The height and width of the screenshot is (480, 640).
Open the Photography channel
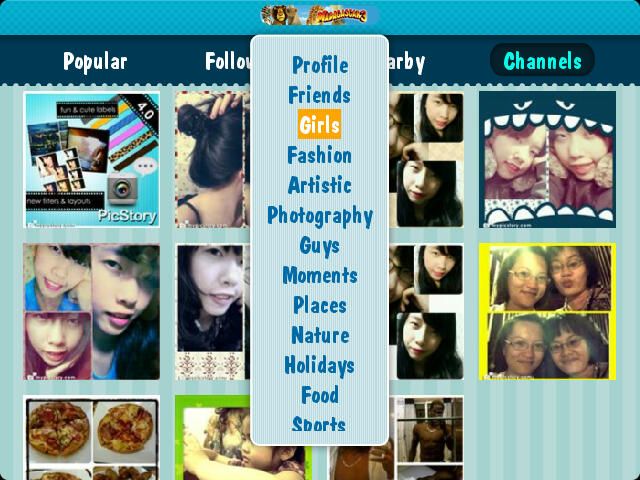[320, 215]
